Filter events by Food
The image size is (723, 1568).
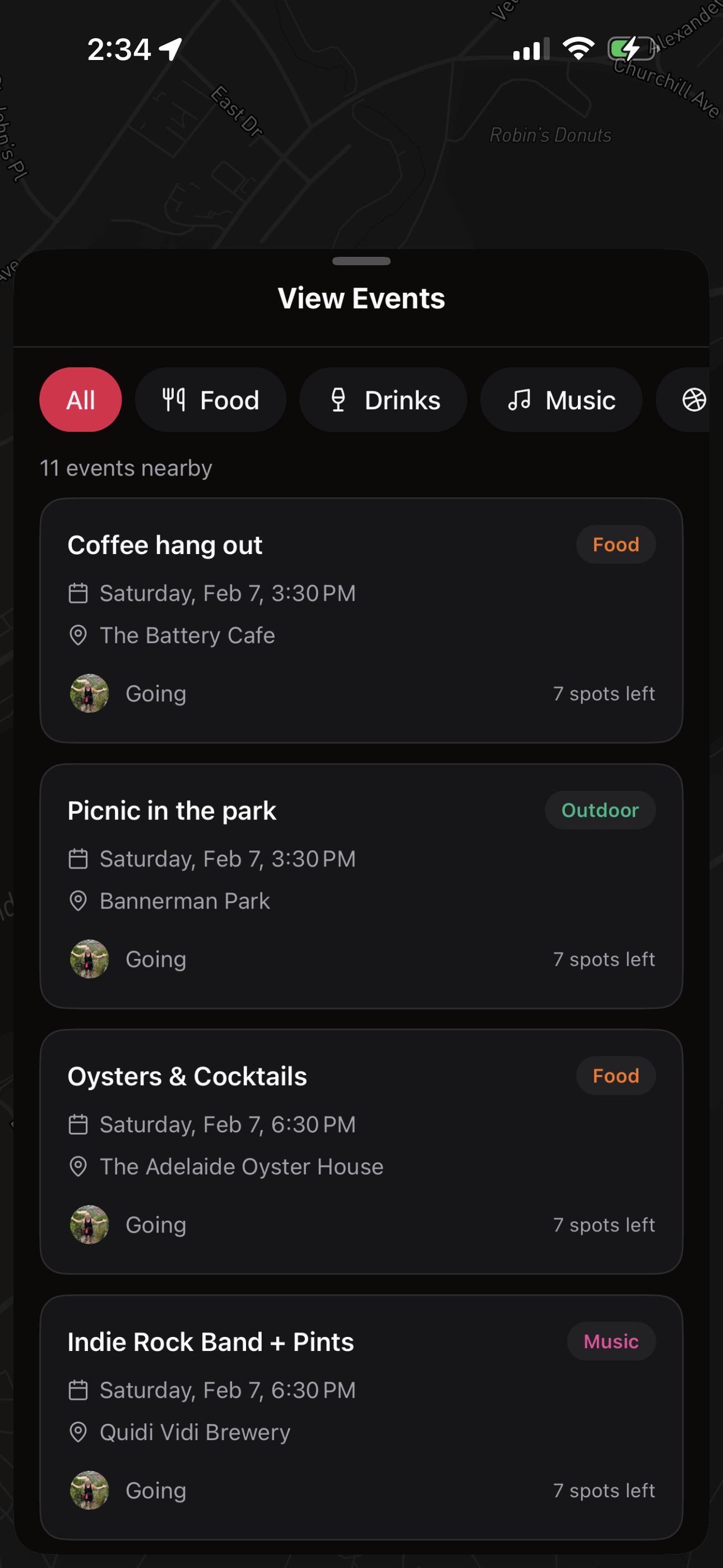click(211, 400)
